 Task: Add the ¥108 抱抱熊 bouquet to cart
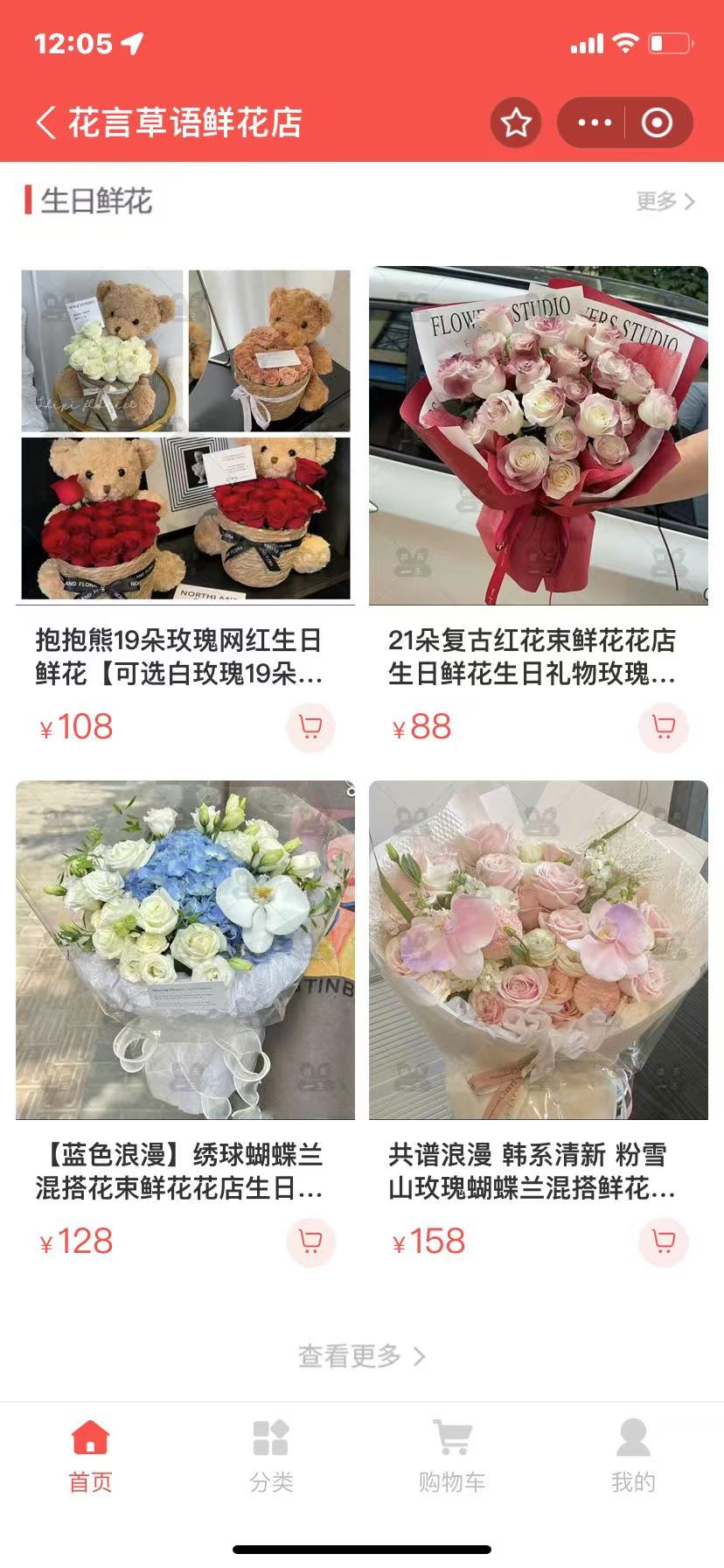tap(310, 727)
